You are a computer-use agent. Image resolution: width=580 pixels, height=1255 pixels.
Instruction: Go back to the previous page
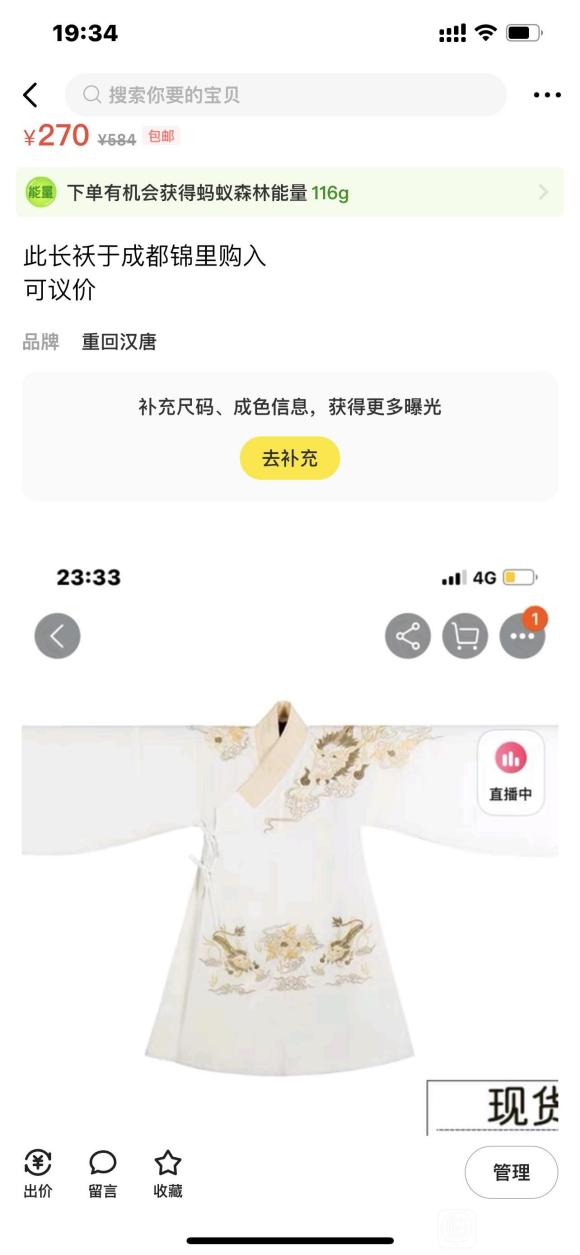30,95
